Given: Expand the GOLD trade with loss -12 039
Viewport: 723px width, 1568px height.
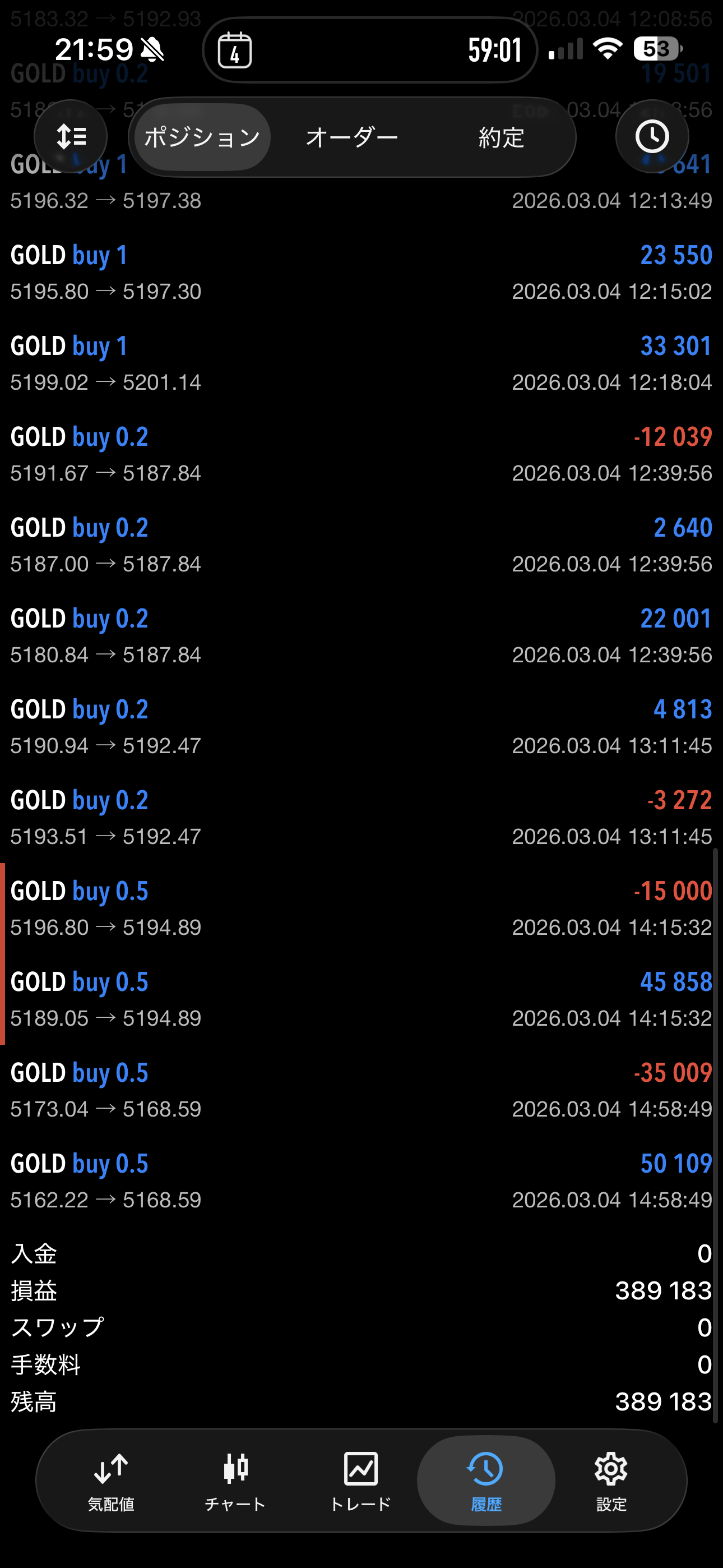Looking at the screenshot, I should (361, 454).
